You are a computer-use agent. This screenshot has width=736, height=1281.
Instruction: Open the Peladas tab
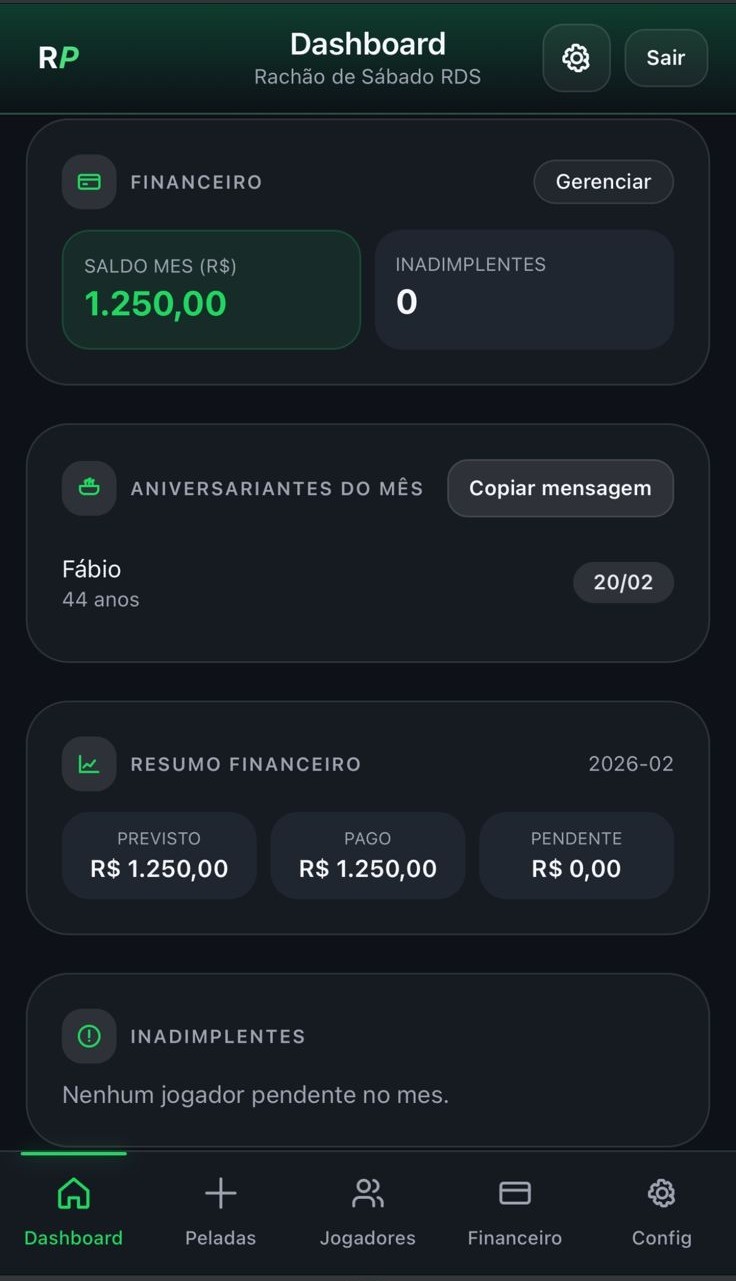point(220,1210)
